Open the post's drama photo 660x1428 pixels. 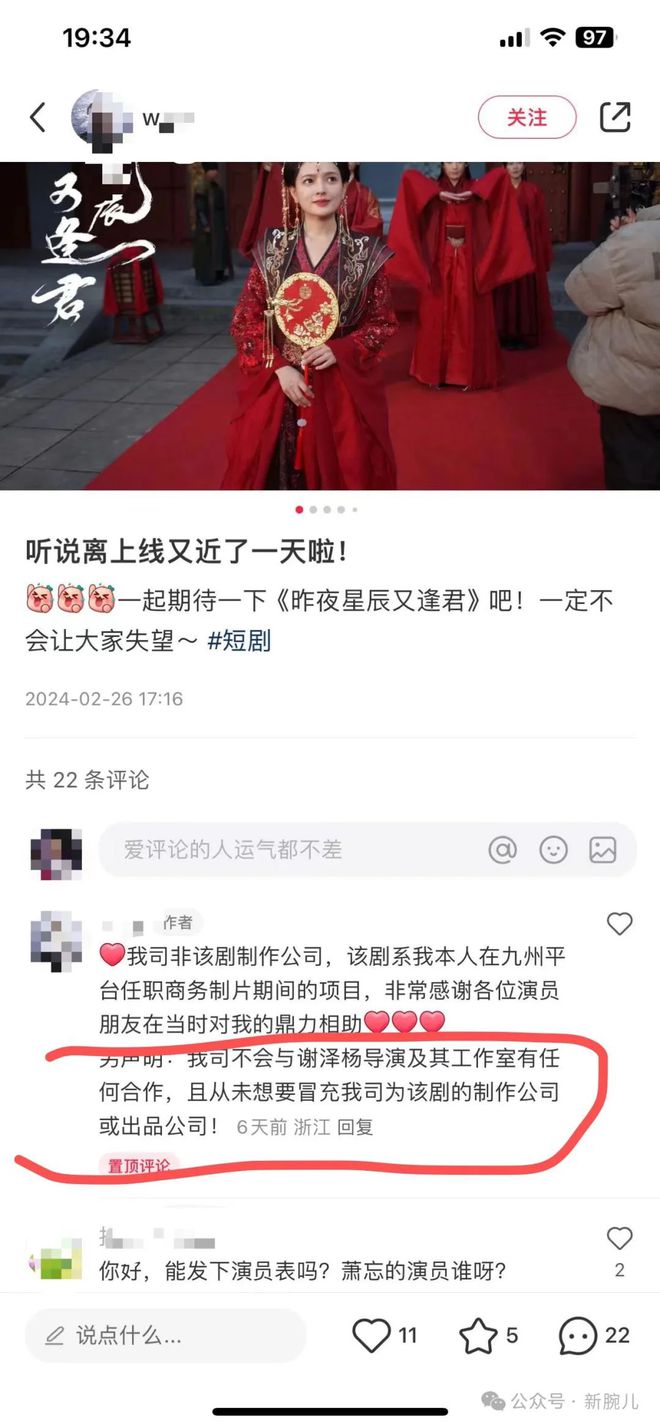point(330,325)
